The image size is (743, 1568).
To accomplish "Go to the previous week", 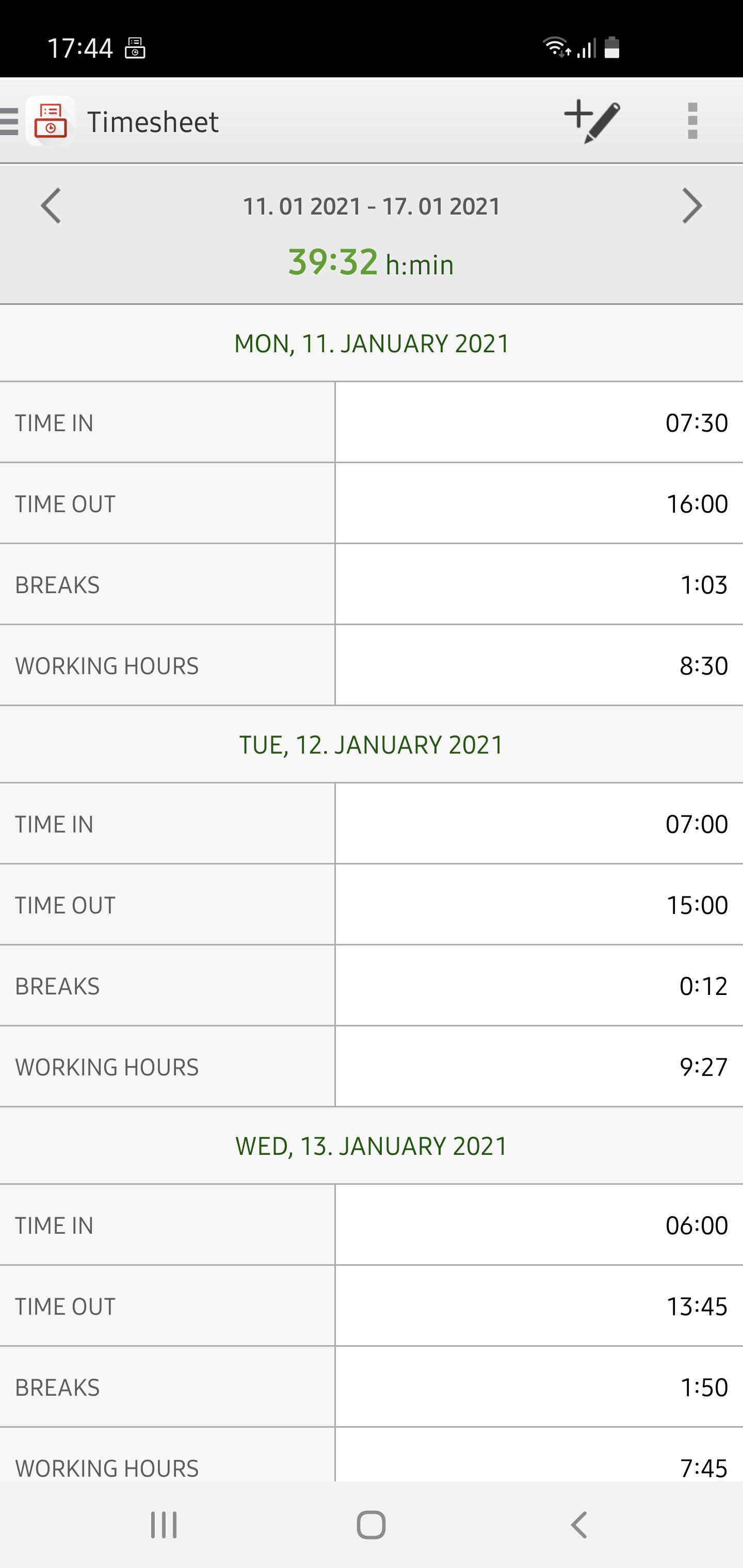I will coord(51,206).
